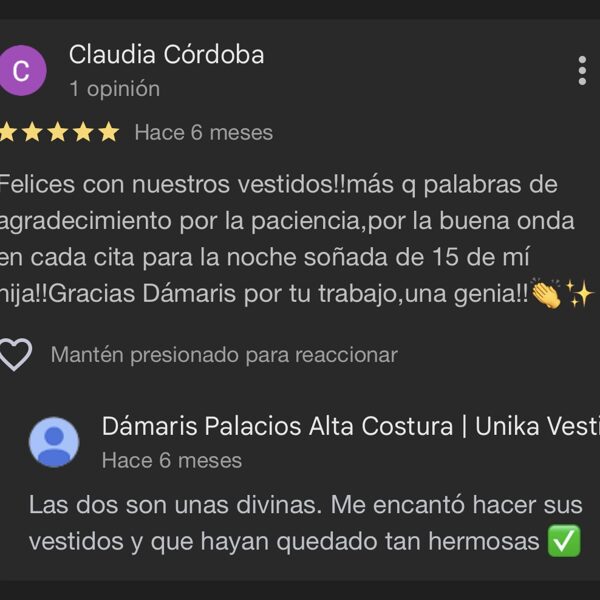Open the overflow menu on Claudia Córdoba's review

[581, 71]
